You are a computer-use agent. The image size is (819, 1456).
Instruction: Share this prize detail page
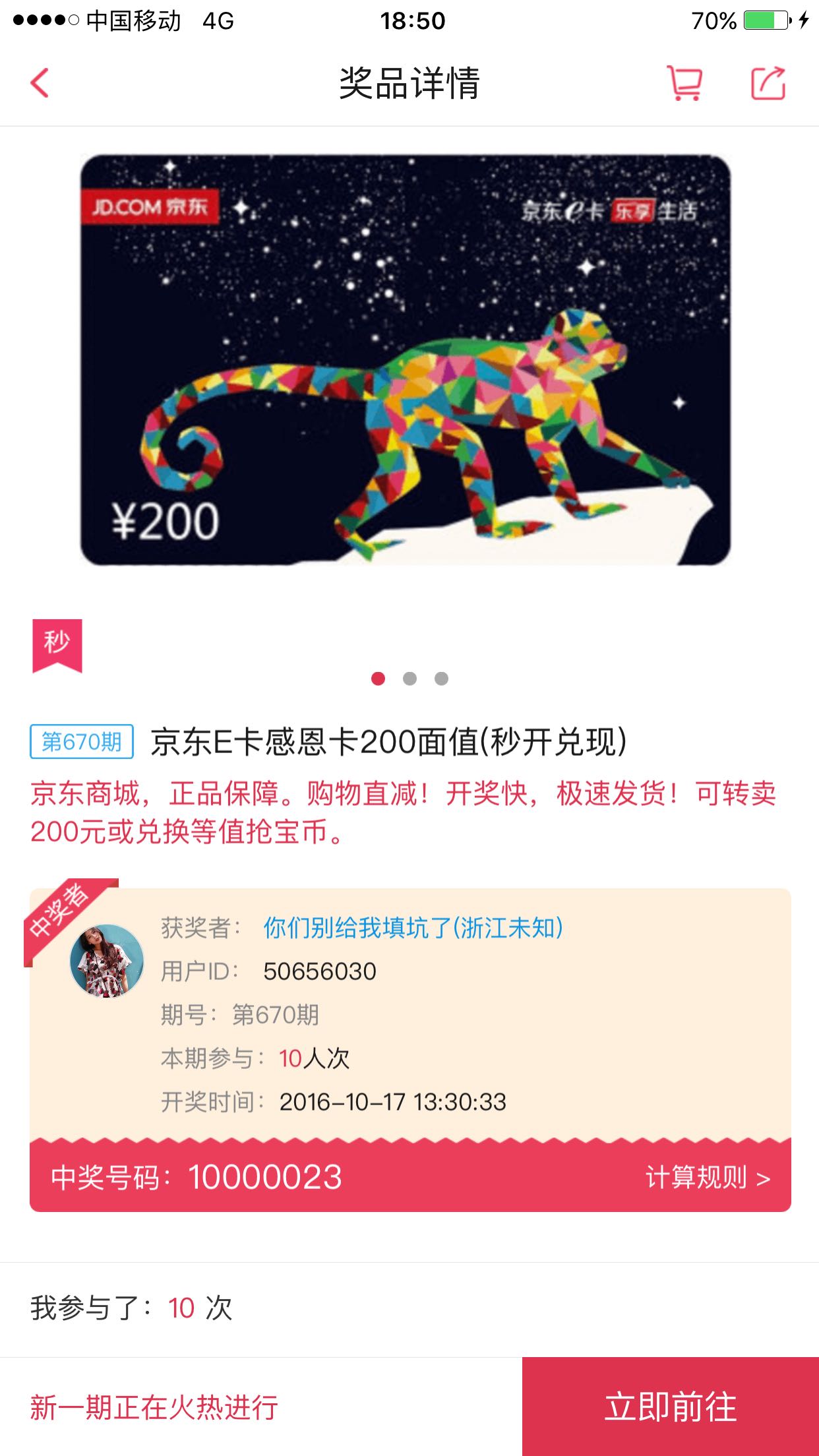click(768, 84)
